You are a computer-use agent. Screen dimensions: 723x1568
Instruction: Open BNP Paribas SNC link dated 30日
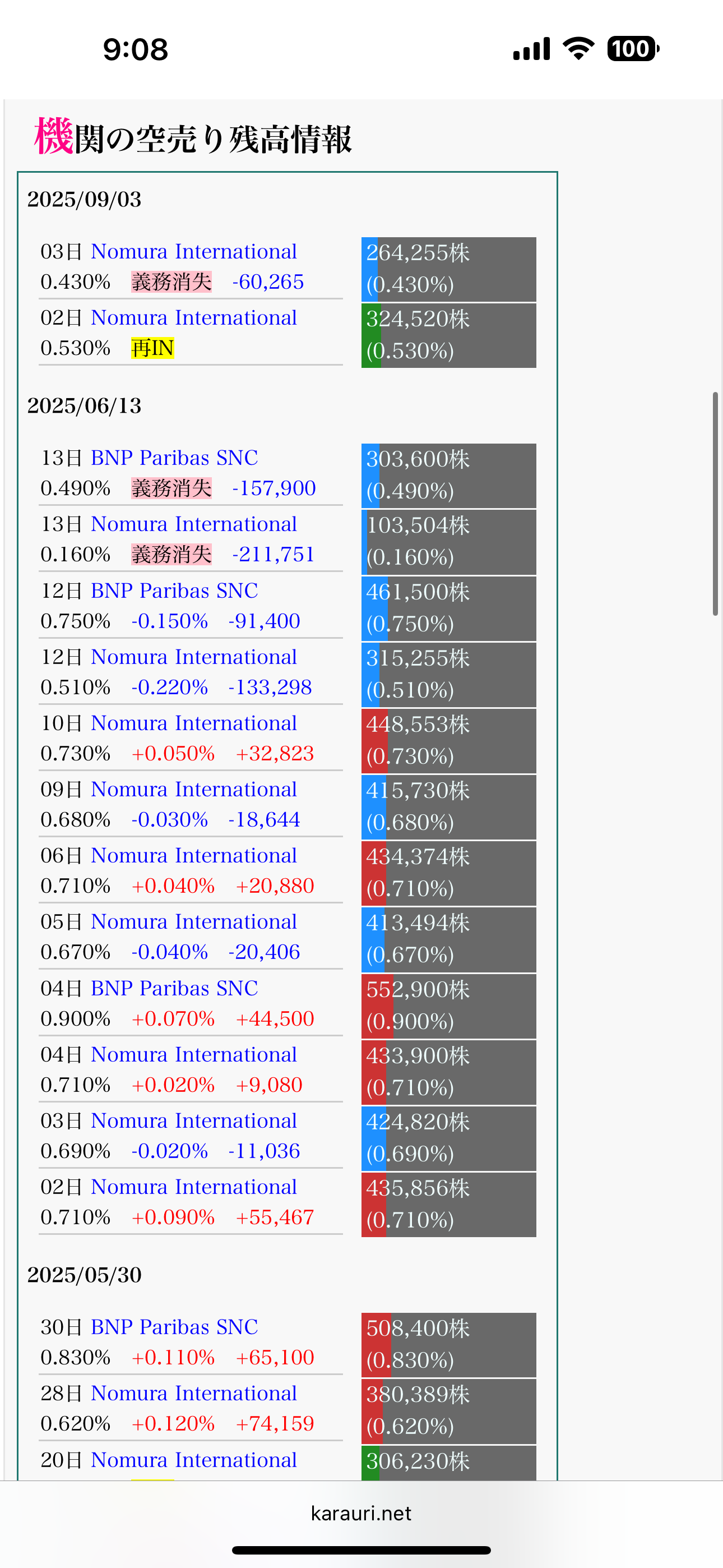point(174,1327)
